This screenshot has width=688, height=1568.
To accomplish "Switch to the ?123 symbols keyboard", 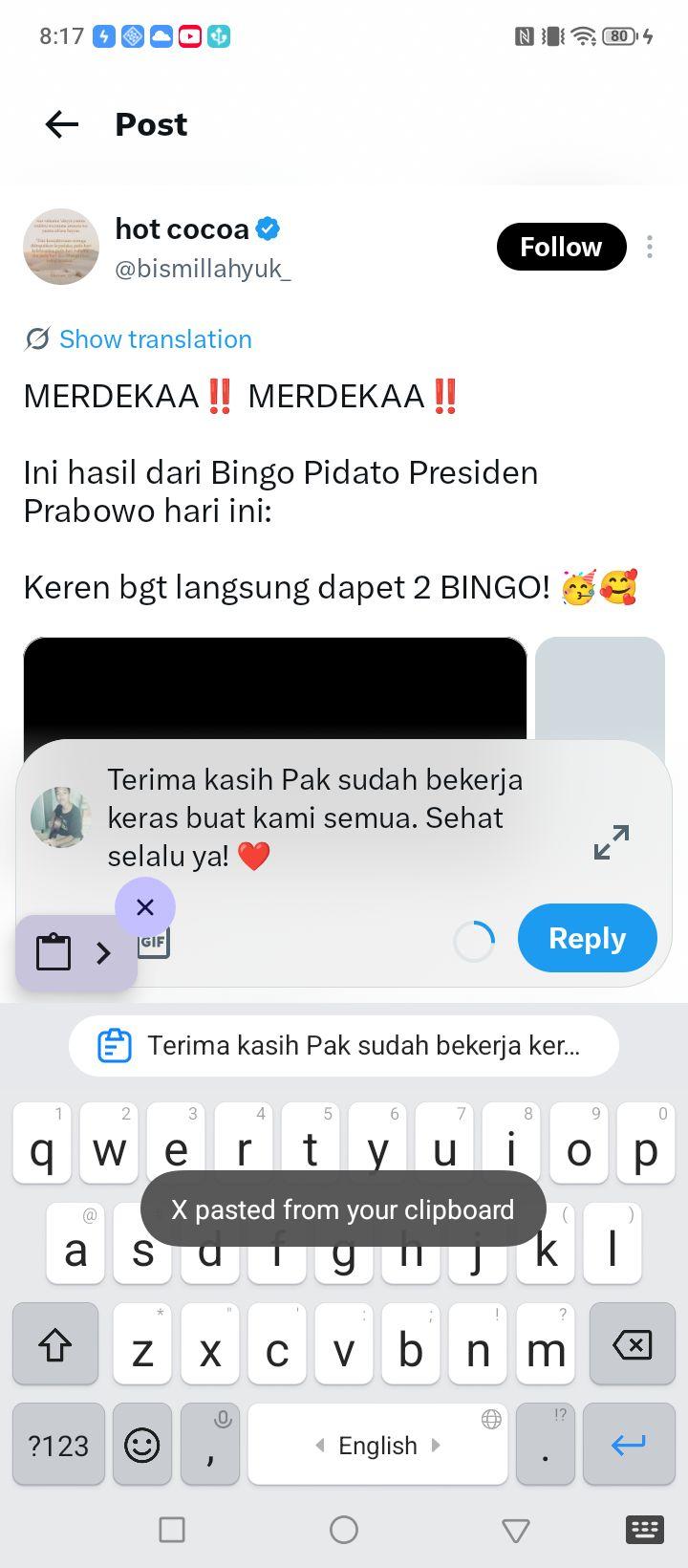I will [x=58, y=1444].
